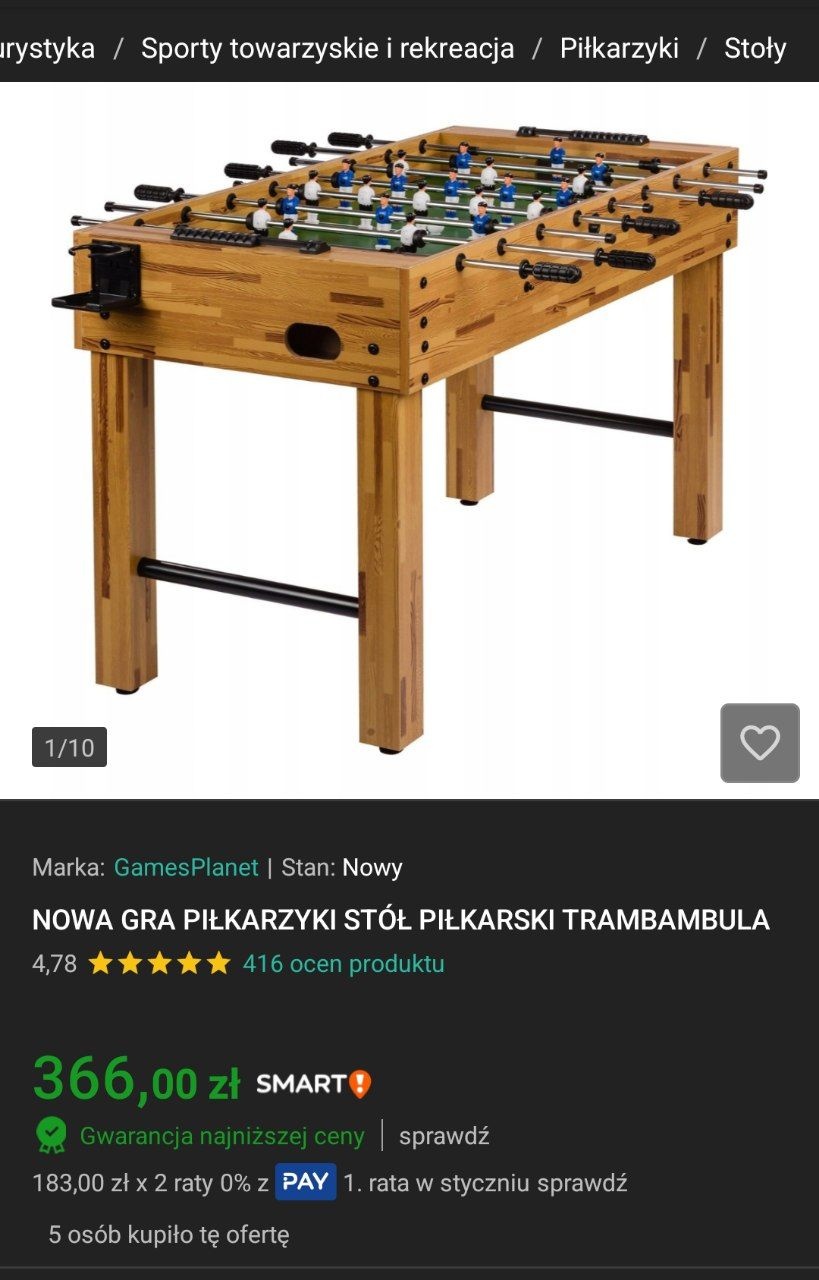Open the Stoły breadcrumb category
The height and width of the screenshot is (1280, 819).
(755, 48)
